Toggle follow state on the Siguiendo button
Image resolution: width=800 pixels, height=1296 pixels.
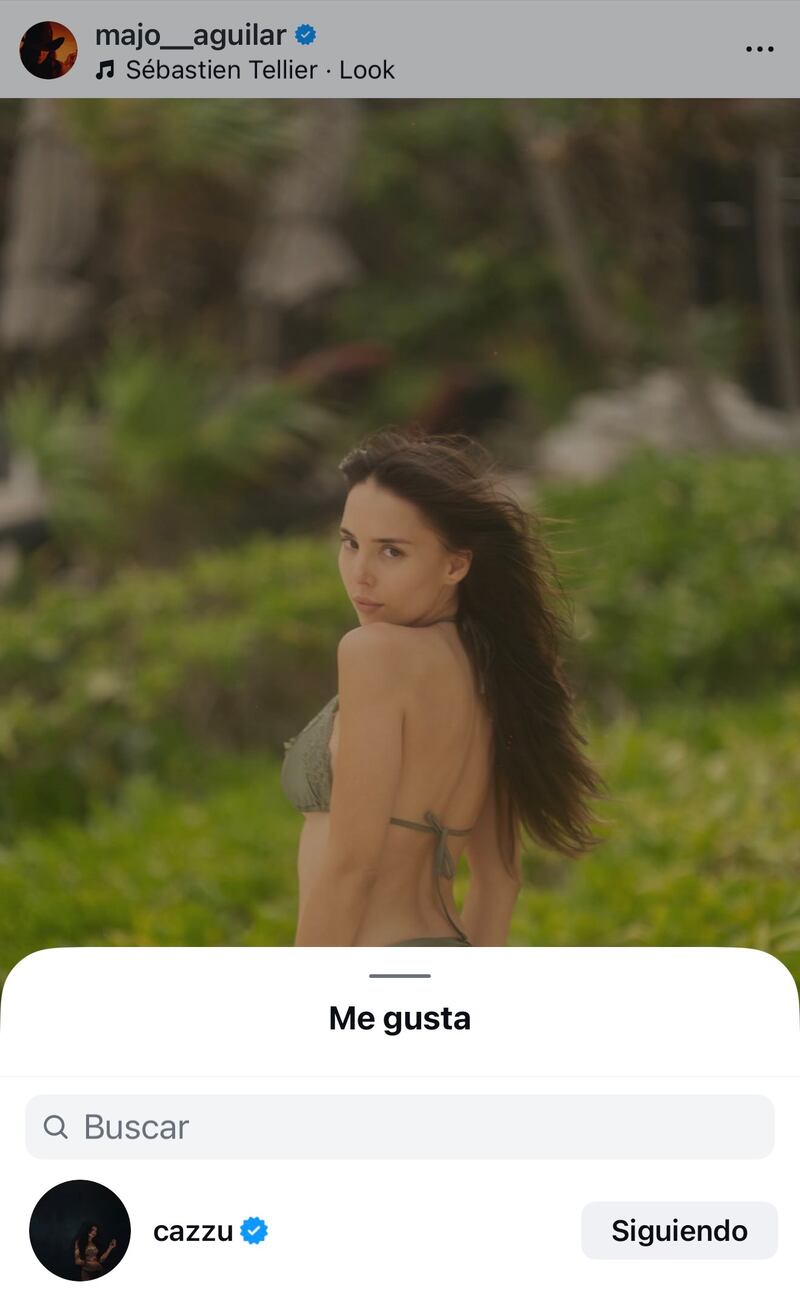pos(679,1230)
